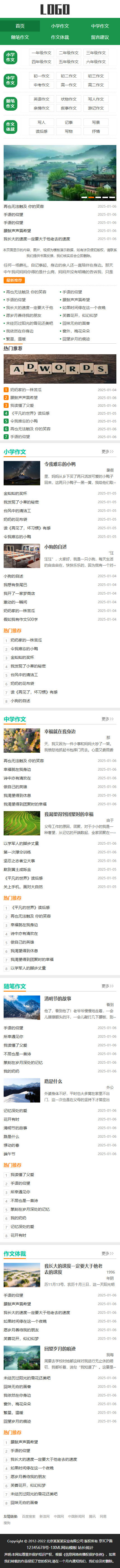Open the 留言建议 navigation tab
This screenshot has width=120, height=1568.
tap(100, 37)
